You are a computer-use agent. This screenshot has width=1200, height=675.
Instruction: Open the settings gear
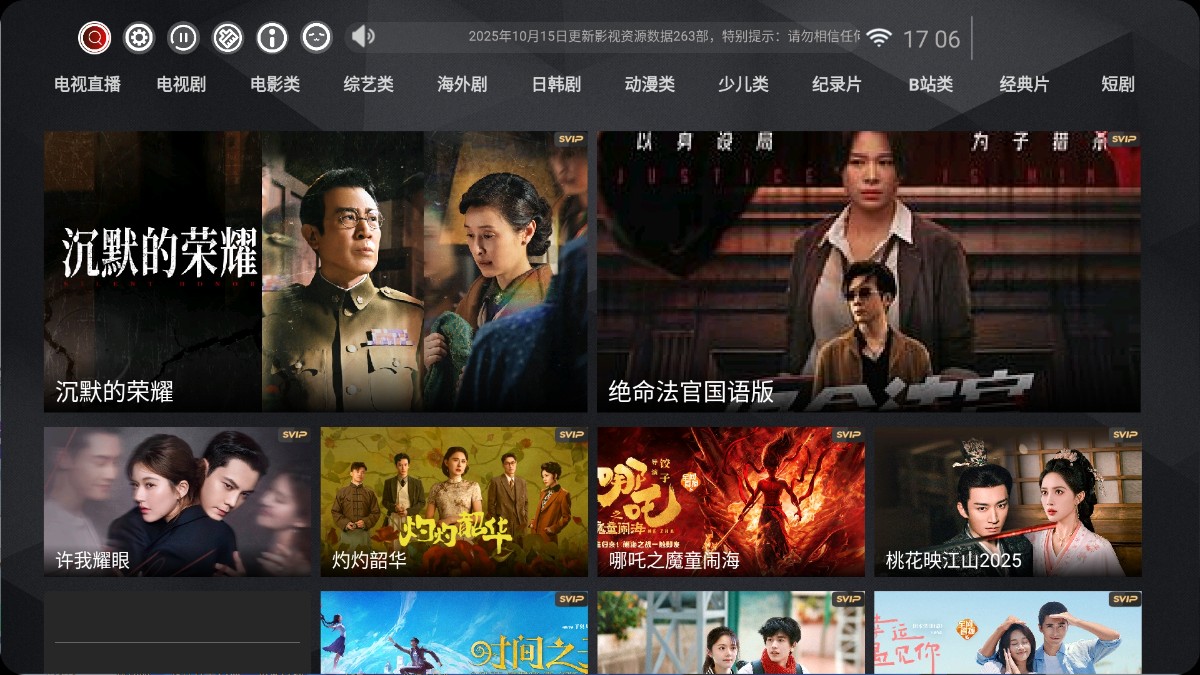coord(139,38)
